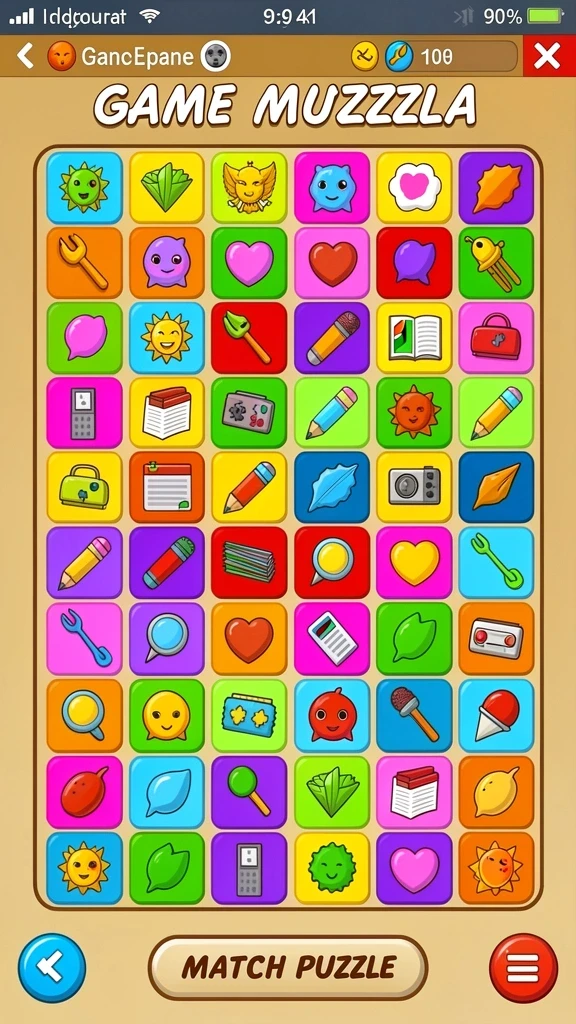Select the blue leaf tile on dark blue
Viewport: 576px width, 1024px height.
coord(332,488)
